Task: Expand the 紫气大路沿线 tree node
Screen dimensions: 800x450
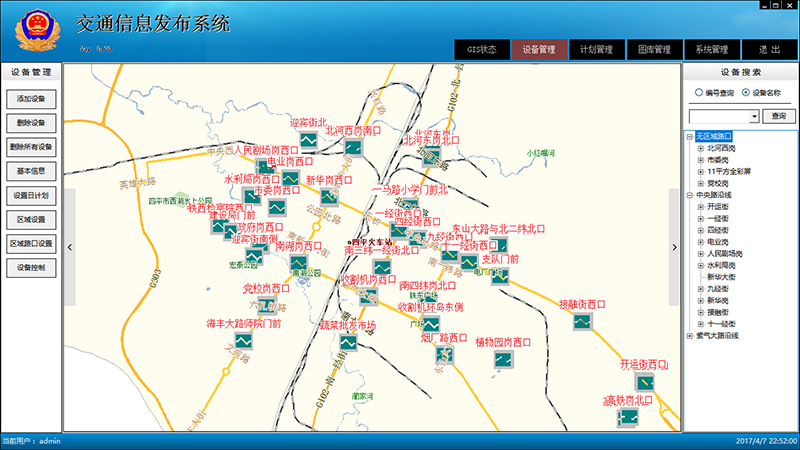Action: [x=688, y=336]
